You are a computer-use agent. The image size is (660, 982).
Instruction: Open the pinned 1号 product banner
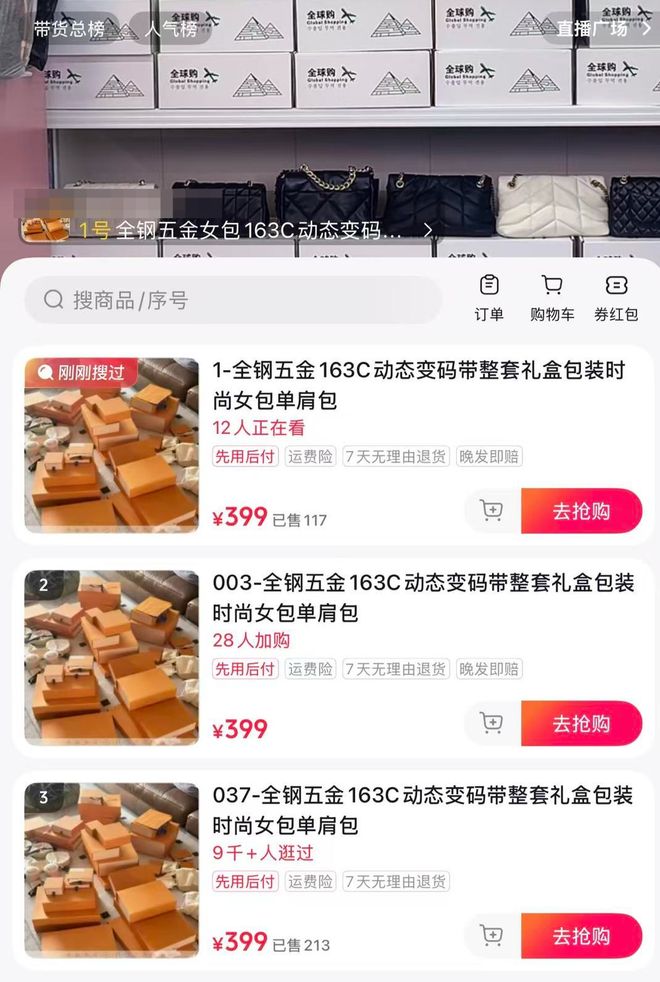[x=240, y=230]
